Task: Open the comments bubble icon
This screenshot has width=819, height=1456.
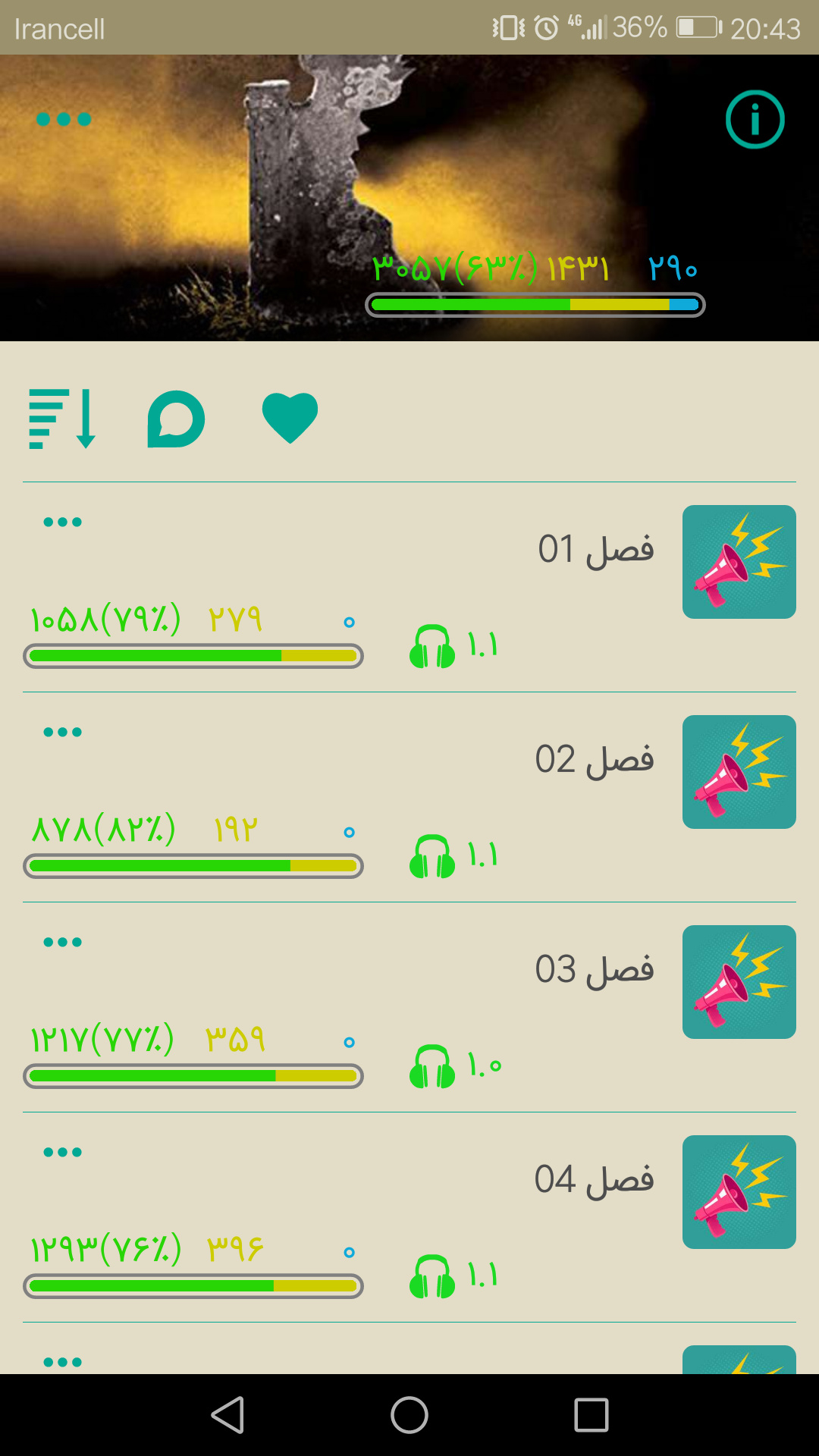Action: point(176,419)
